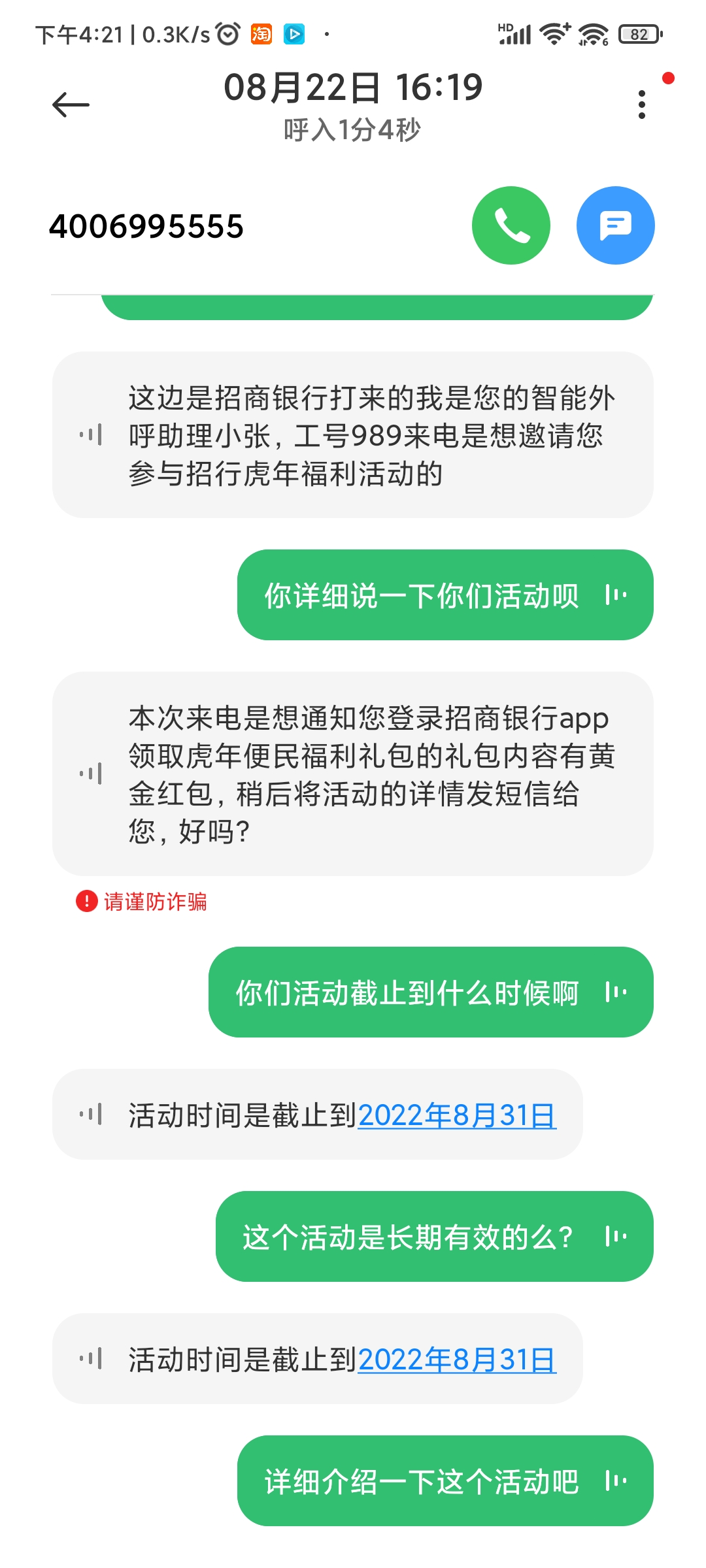Open the second 2022年8月31日 date link
The image size is (706, 1568).
457,1359
